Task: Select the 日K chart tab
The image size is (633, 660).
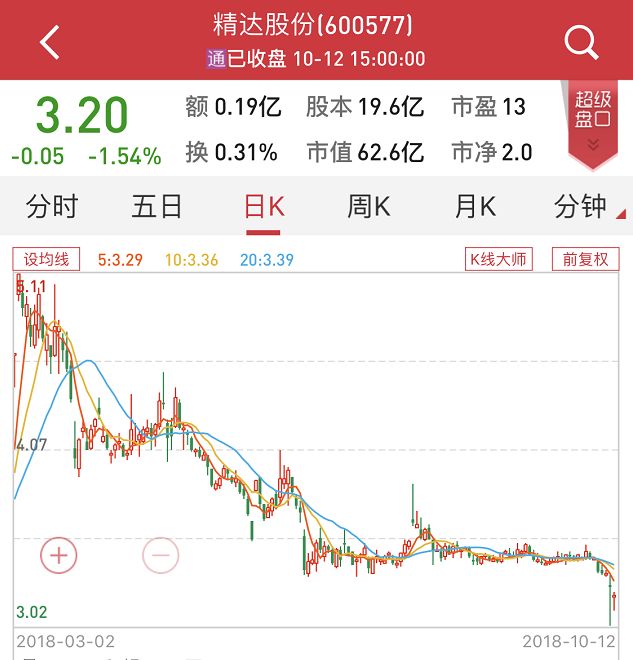Action: (x=264, y=207)
